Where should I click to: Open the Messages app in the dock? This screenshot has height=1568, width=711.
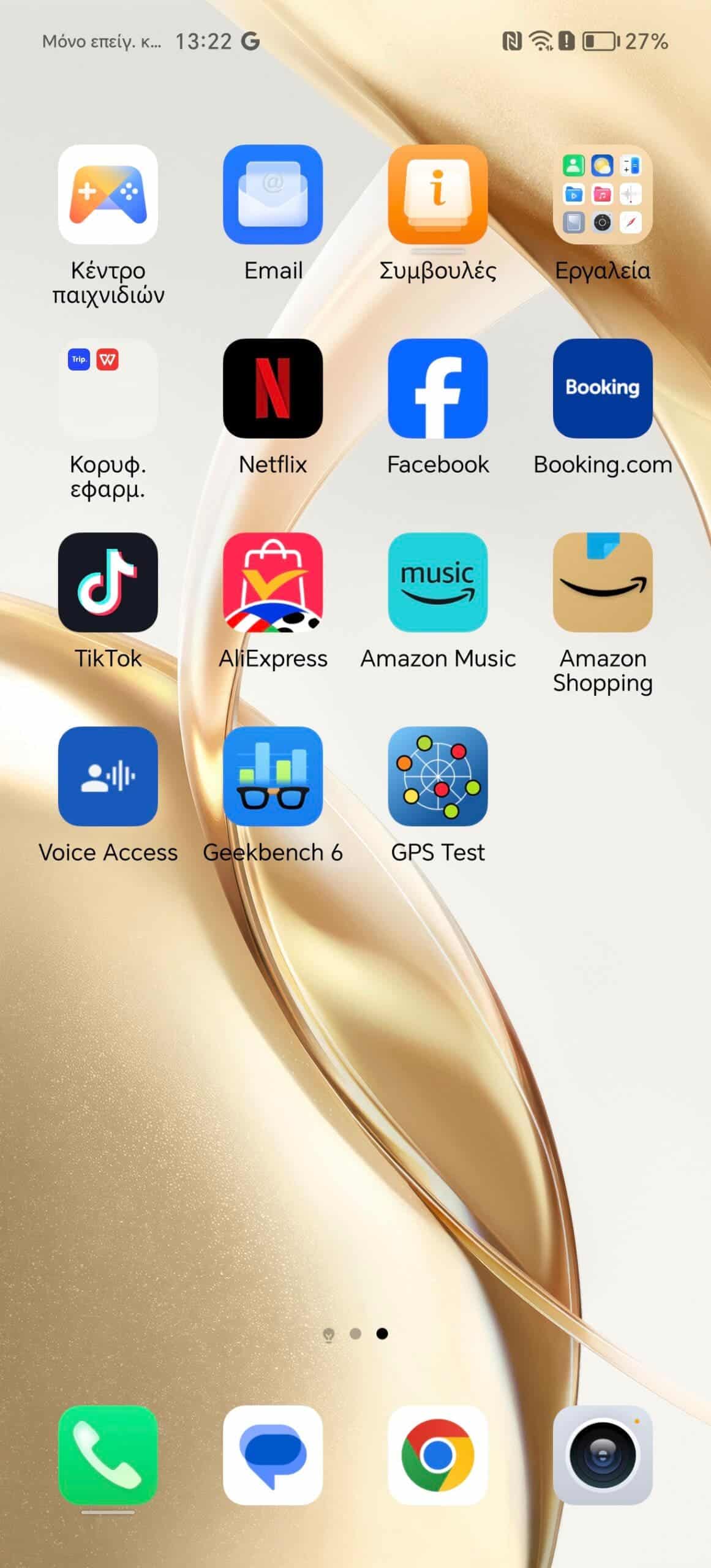point(273,1455)
